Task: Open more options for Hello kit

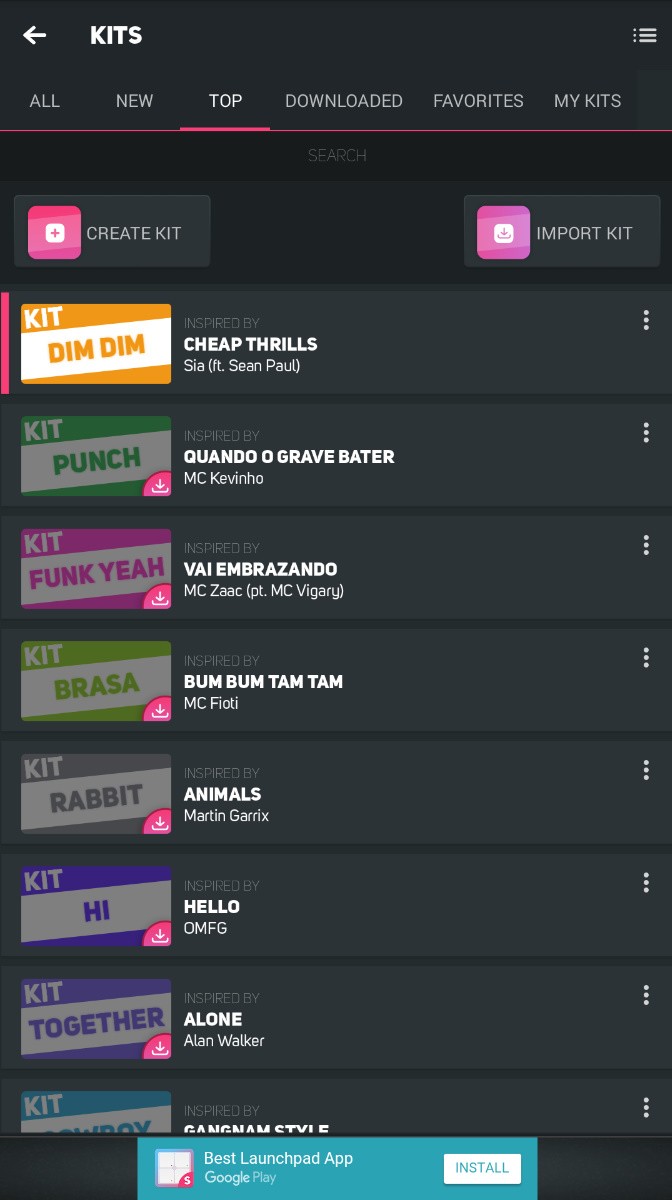Action: pos(646,883)
